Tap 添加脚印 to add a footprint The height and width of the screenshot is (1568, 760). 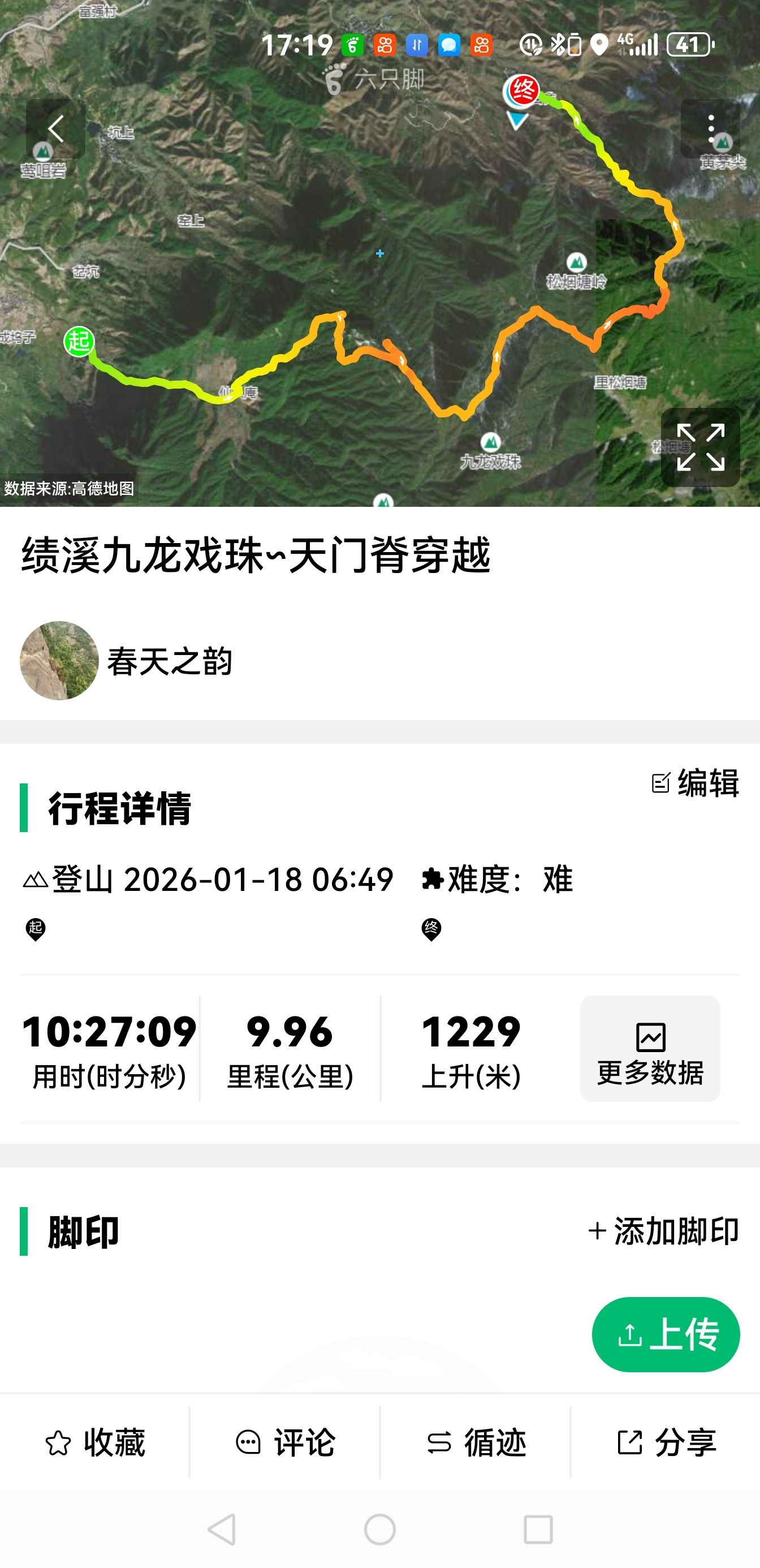click(x=664, y=1231)
